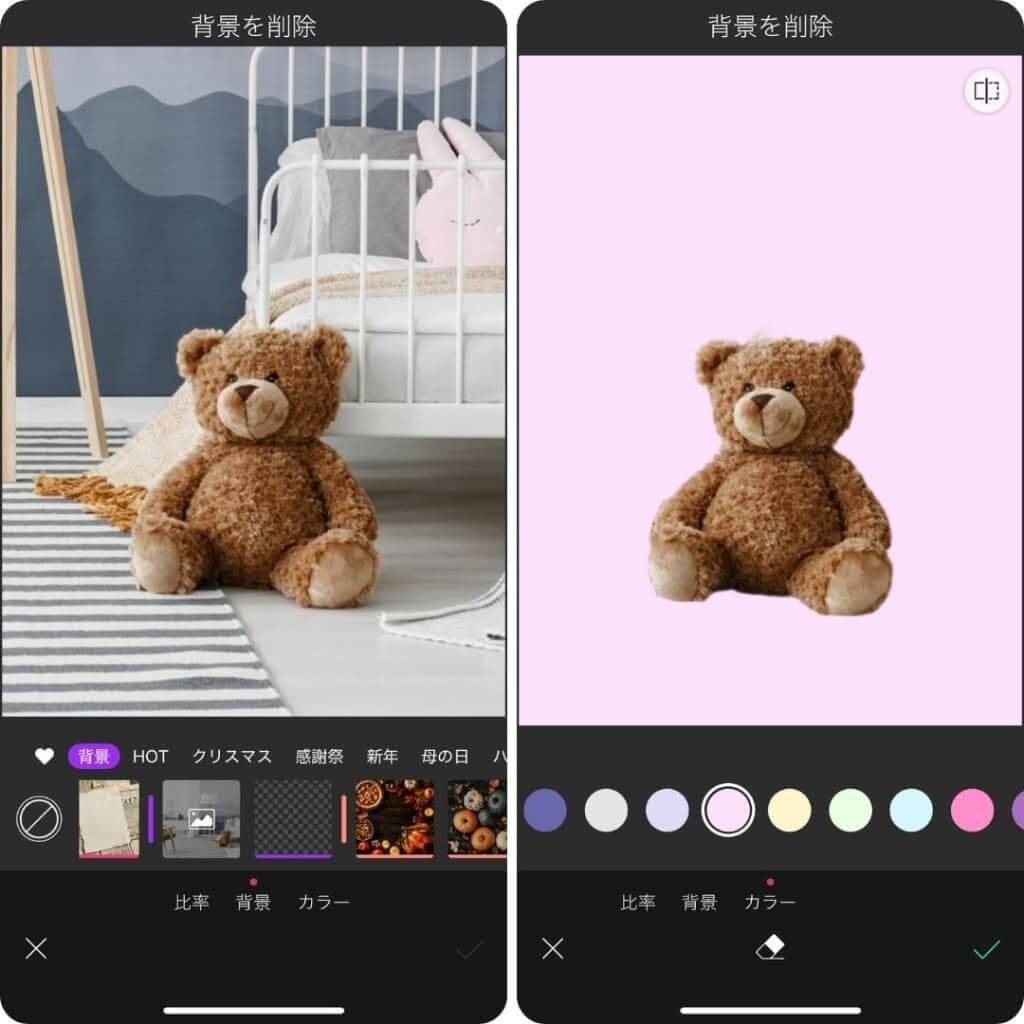This screenshot has width=1024, height=1024.
Task: Apply the paper-texture background thumbnail
Action: (x=109, y=819)
